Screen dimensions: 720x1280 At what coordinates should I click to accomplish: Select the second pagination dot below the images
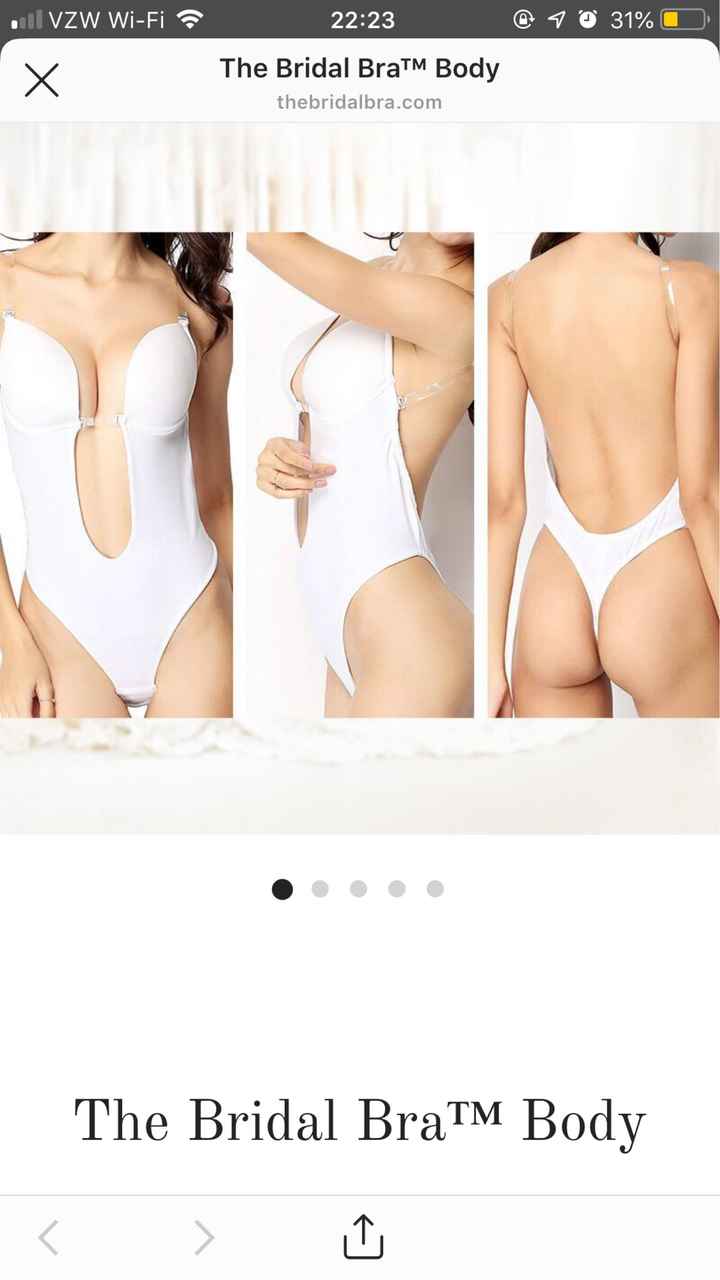(321, 889)
